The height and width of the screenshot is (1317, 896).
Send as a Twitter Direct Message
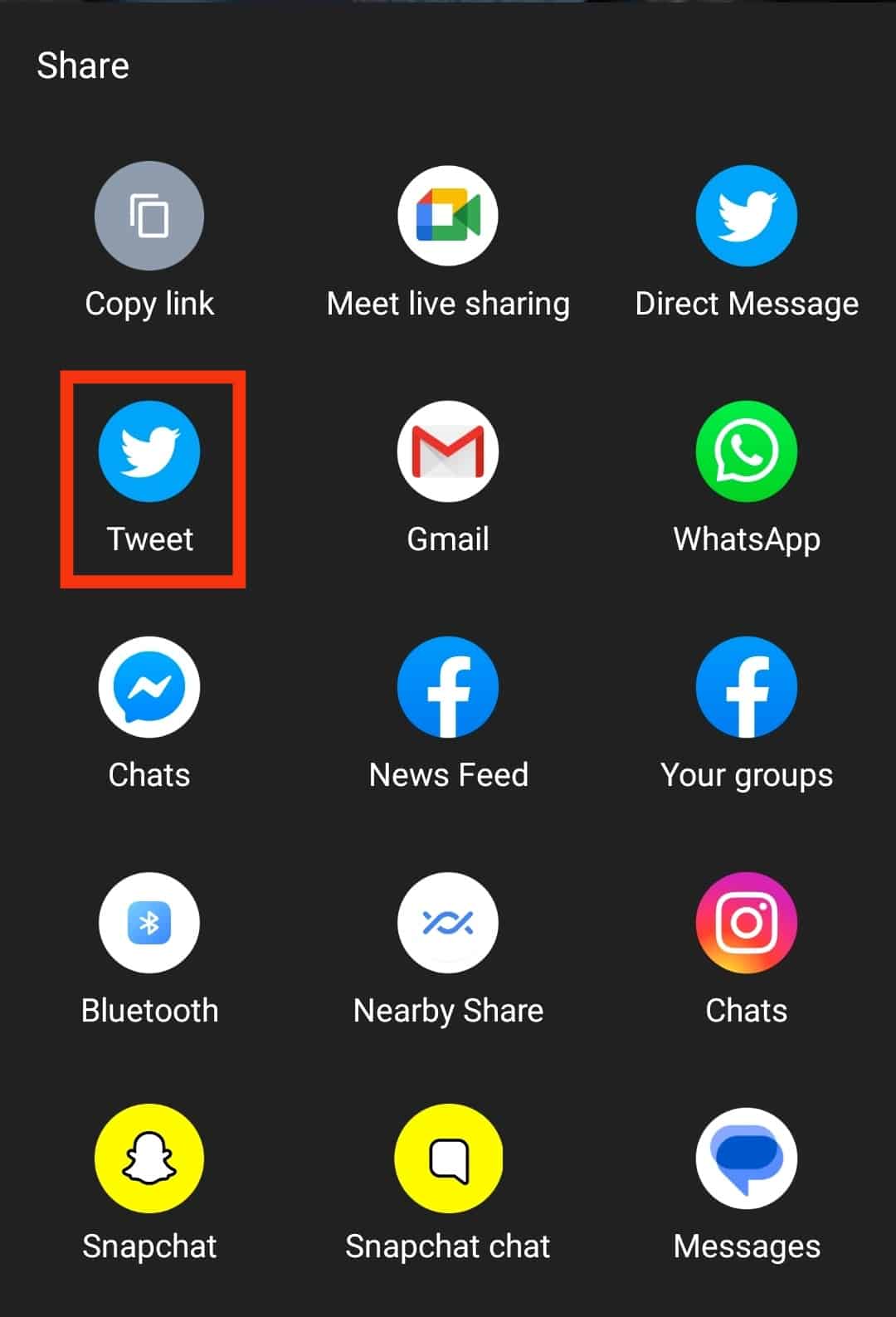pyautogui.click(x=746, y=216)
